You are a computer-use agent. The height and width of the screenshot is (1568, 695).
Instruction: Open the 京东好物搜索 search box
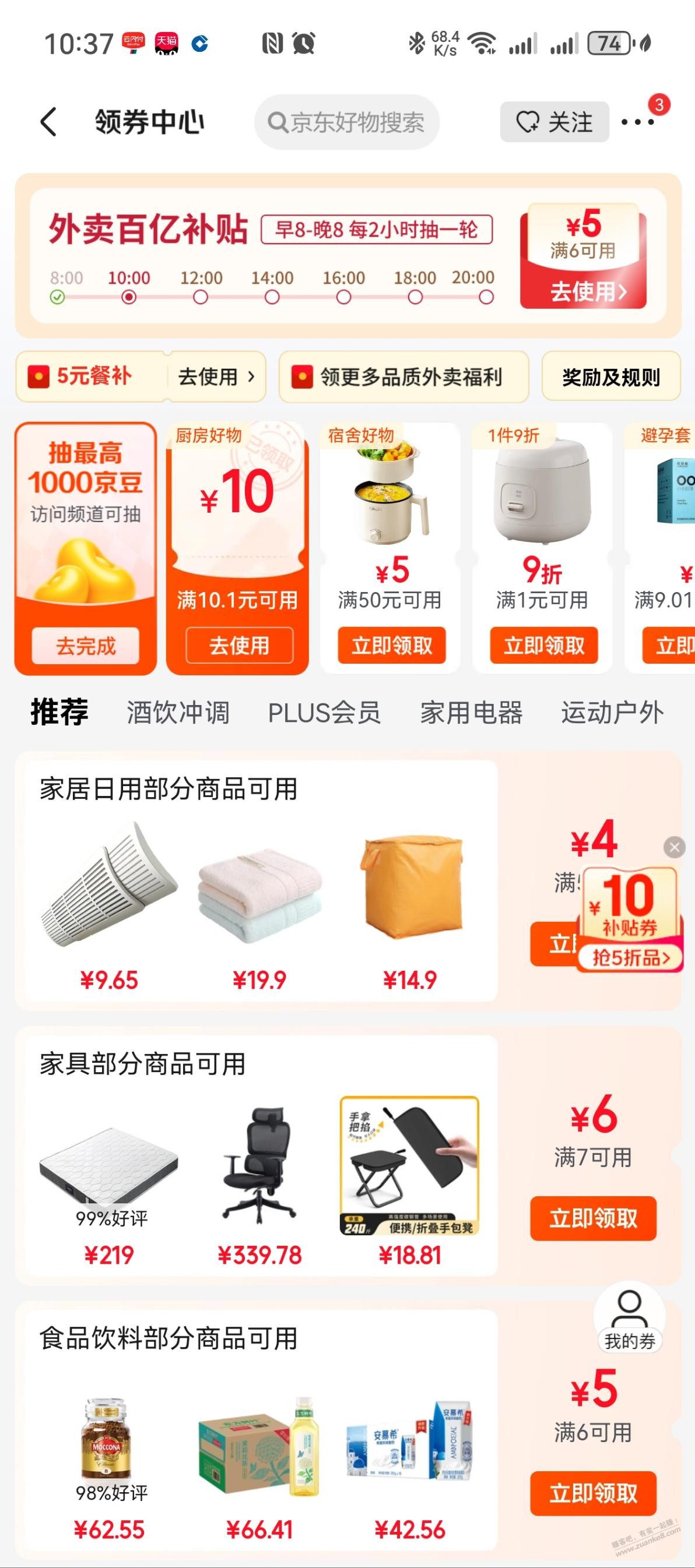click(x=347, y=122)
